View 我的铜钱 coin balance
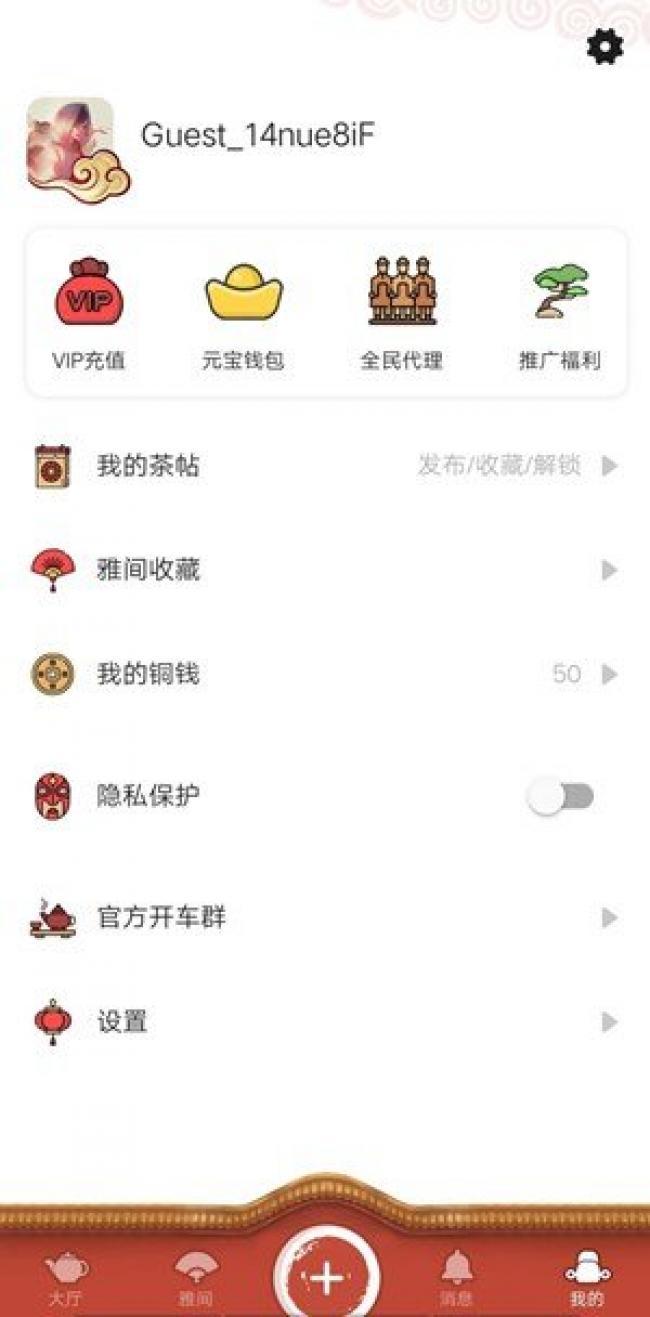 [325, 674]
